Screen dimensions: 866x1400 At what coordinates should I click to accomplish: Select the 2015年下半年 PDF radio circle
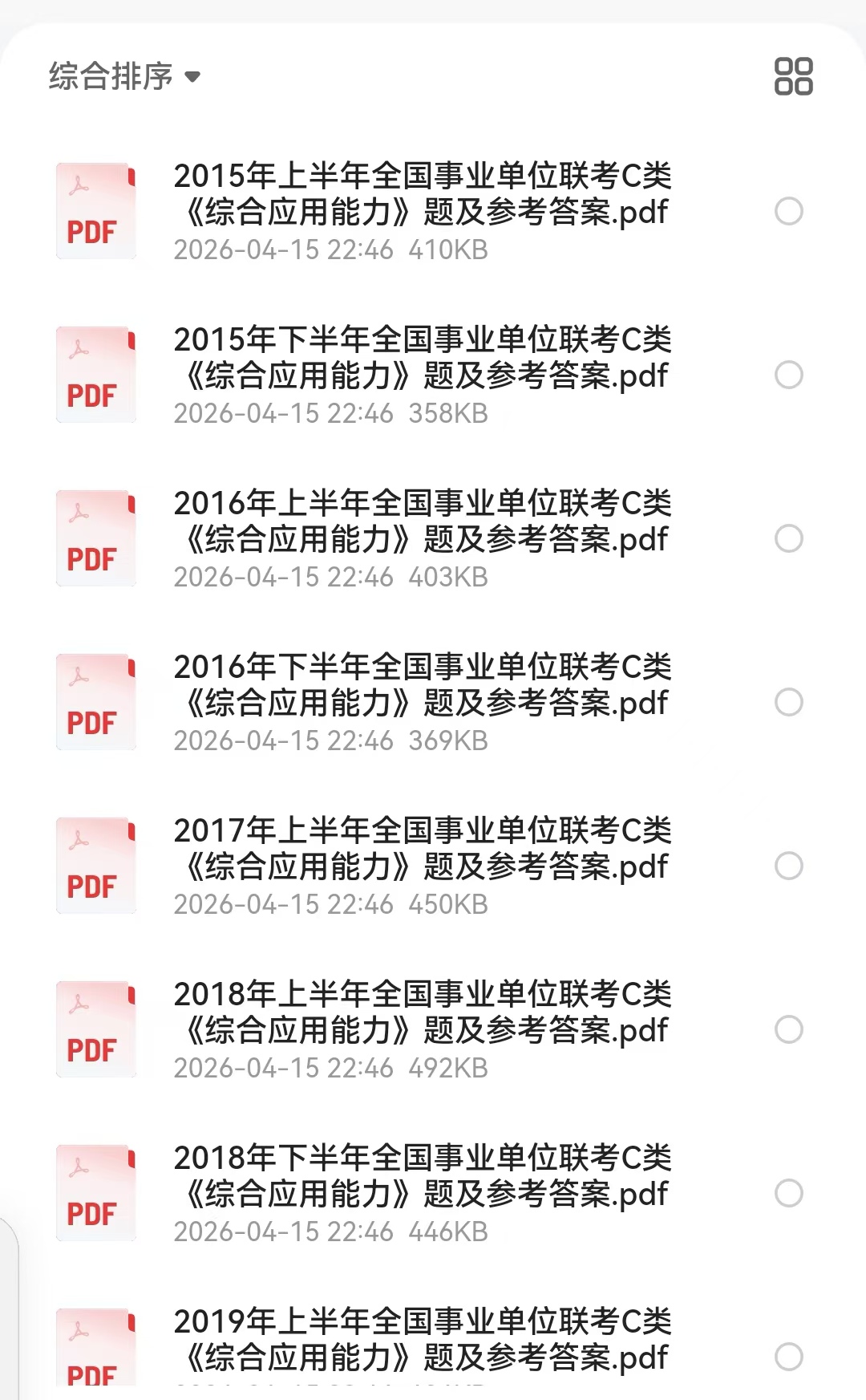[x=789, y=375]
